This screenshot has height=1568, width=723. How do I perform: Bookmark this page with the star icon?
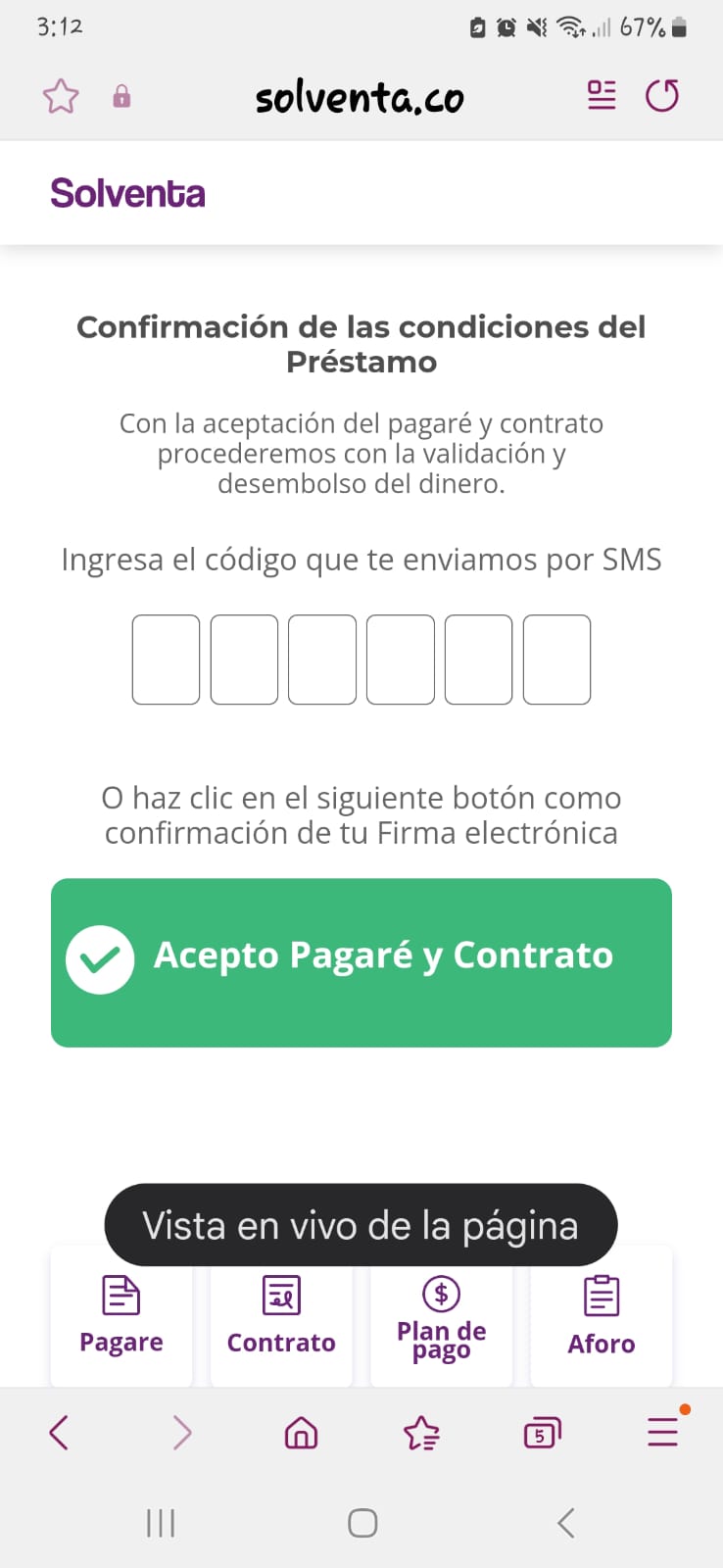(x=61, y=96)
